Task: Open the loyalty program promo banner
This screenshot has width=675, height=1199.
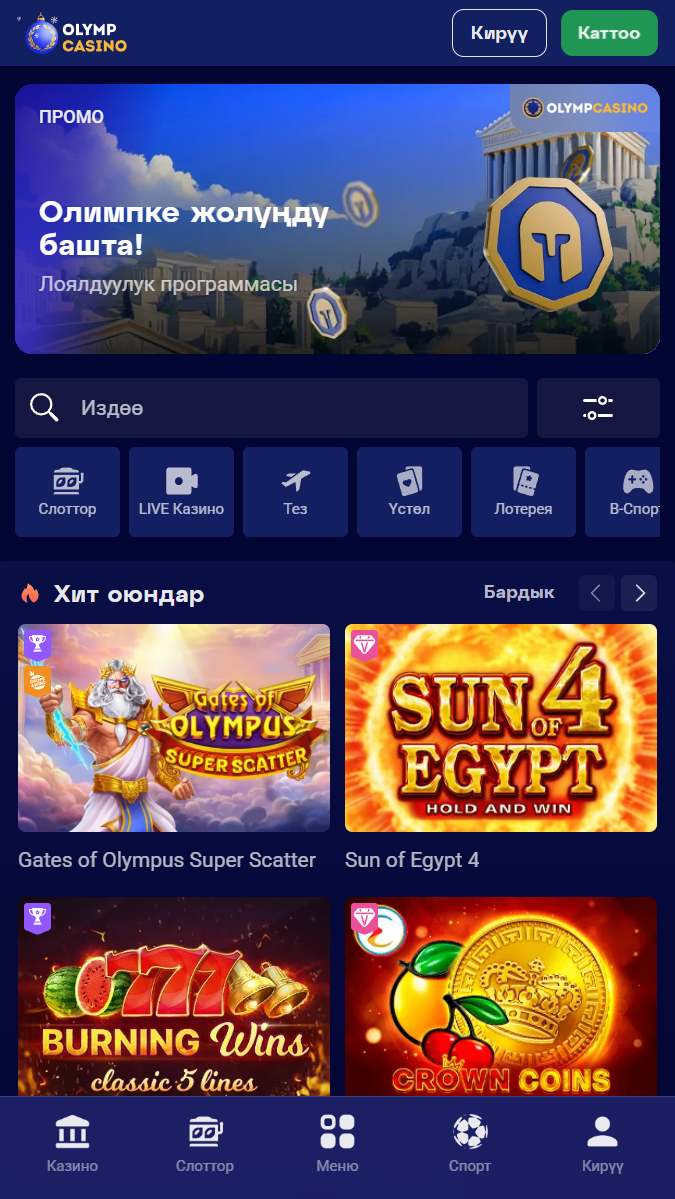Action: pyautogui.click(x=337, y=219)
